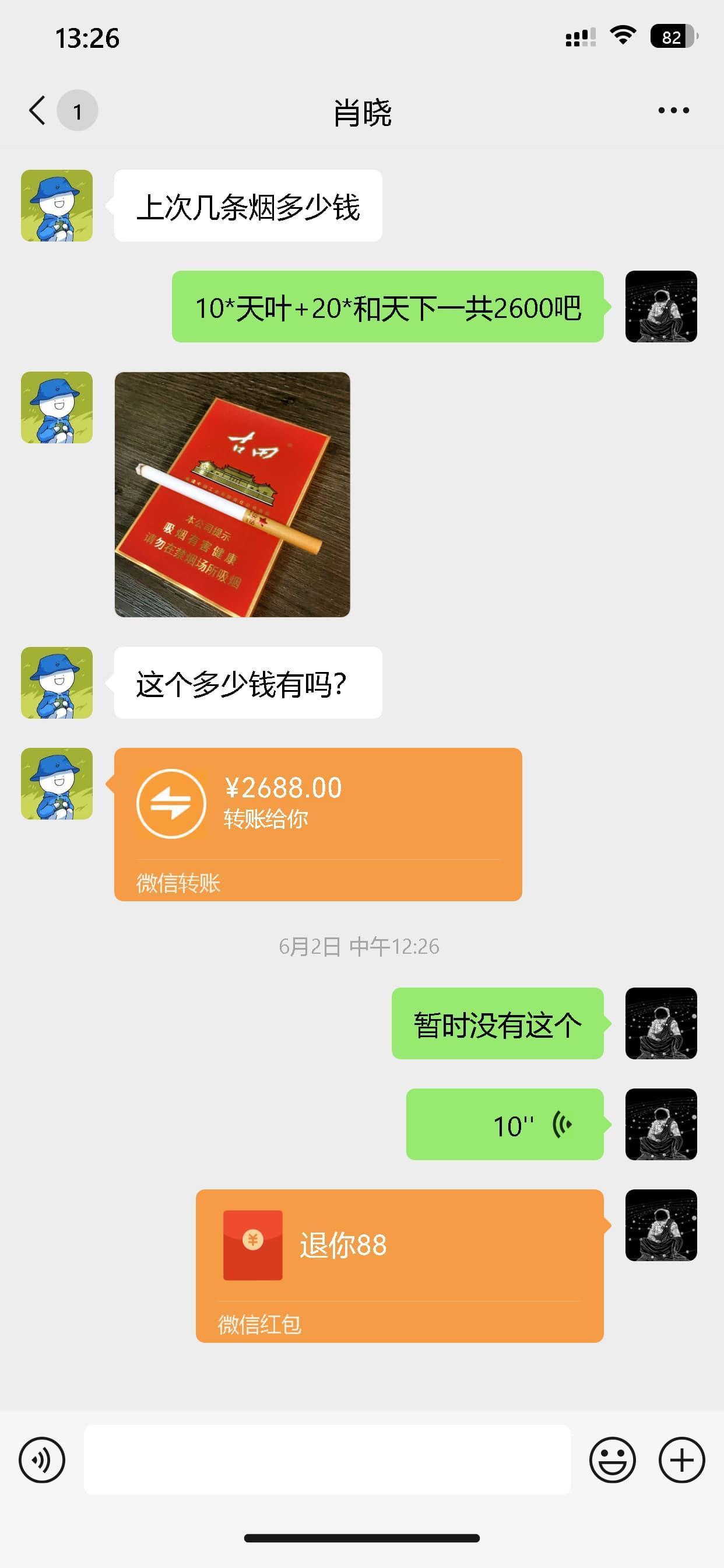Switch to voice input mode
The width and height of the screenshot is (724, 1568).
click(x=42, y=1459)
